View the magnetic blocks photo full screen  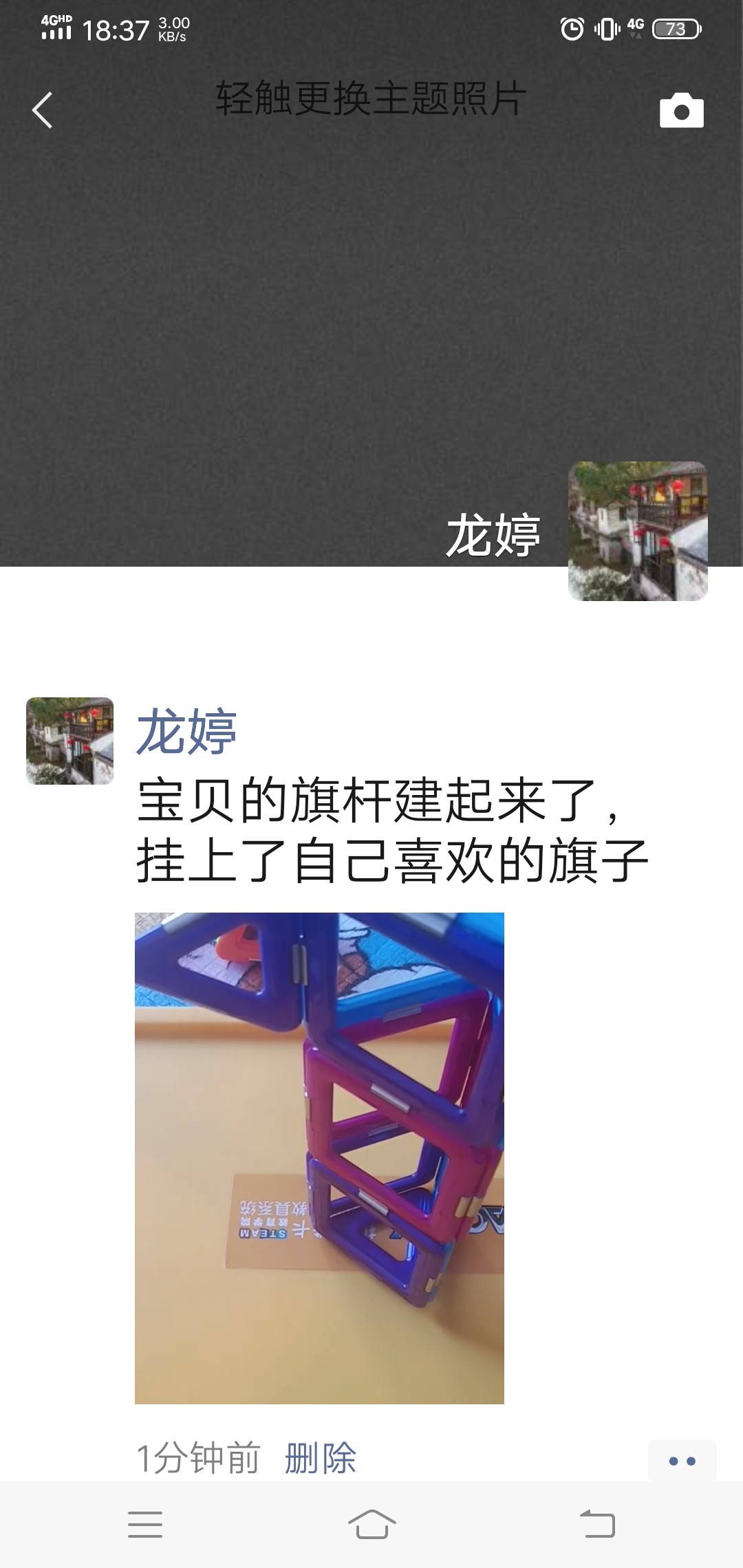[x=319, y=1157]
